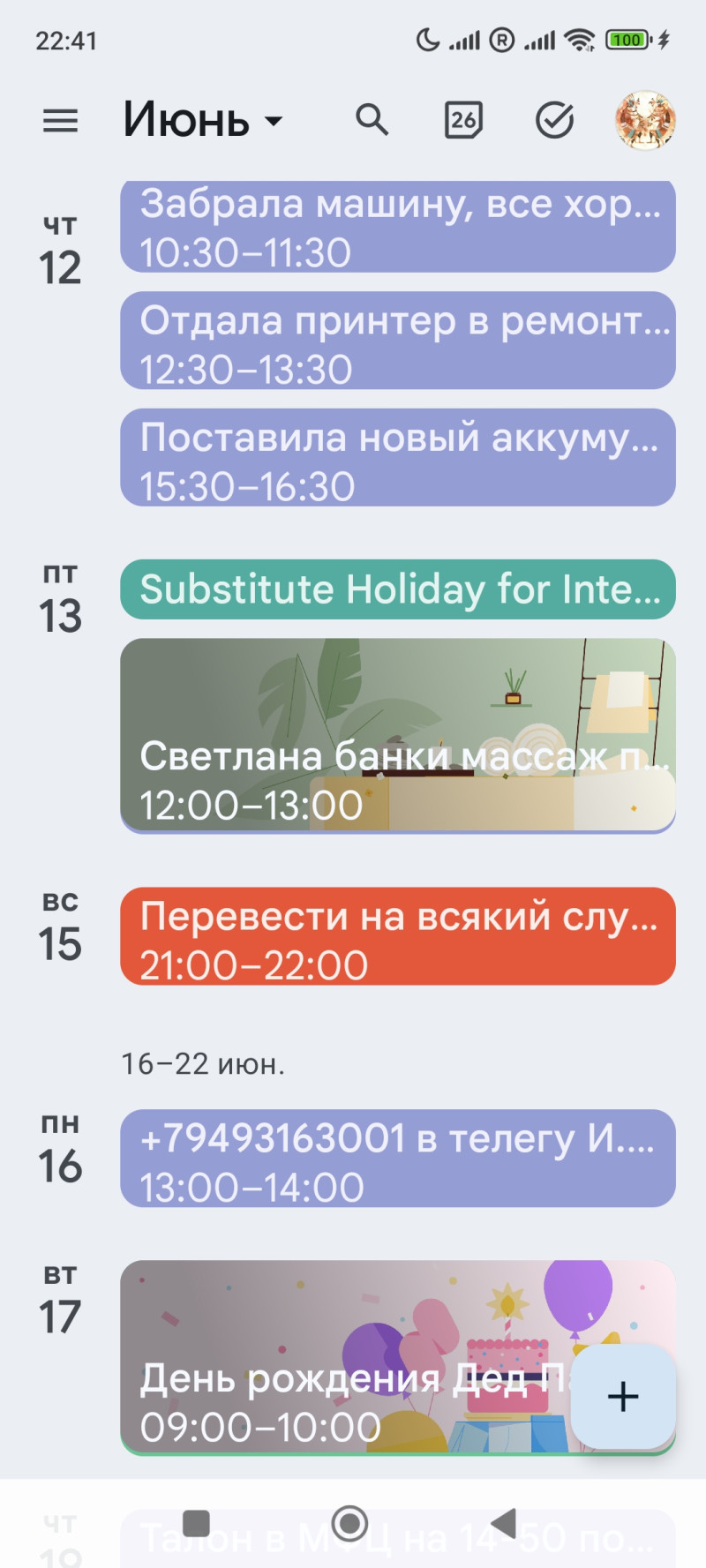This screenshot has width=706, height=1568.
Task: Open calendar search
Action: click(x=372, y=119)
